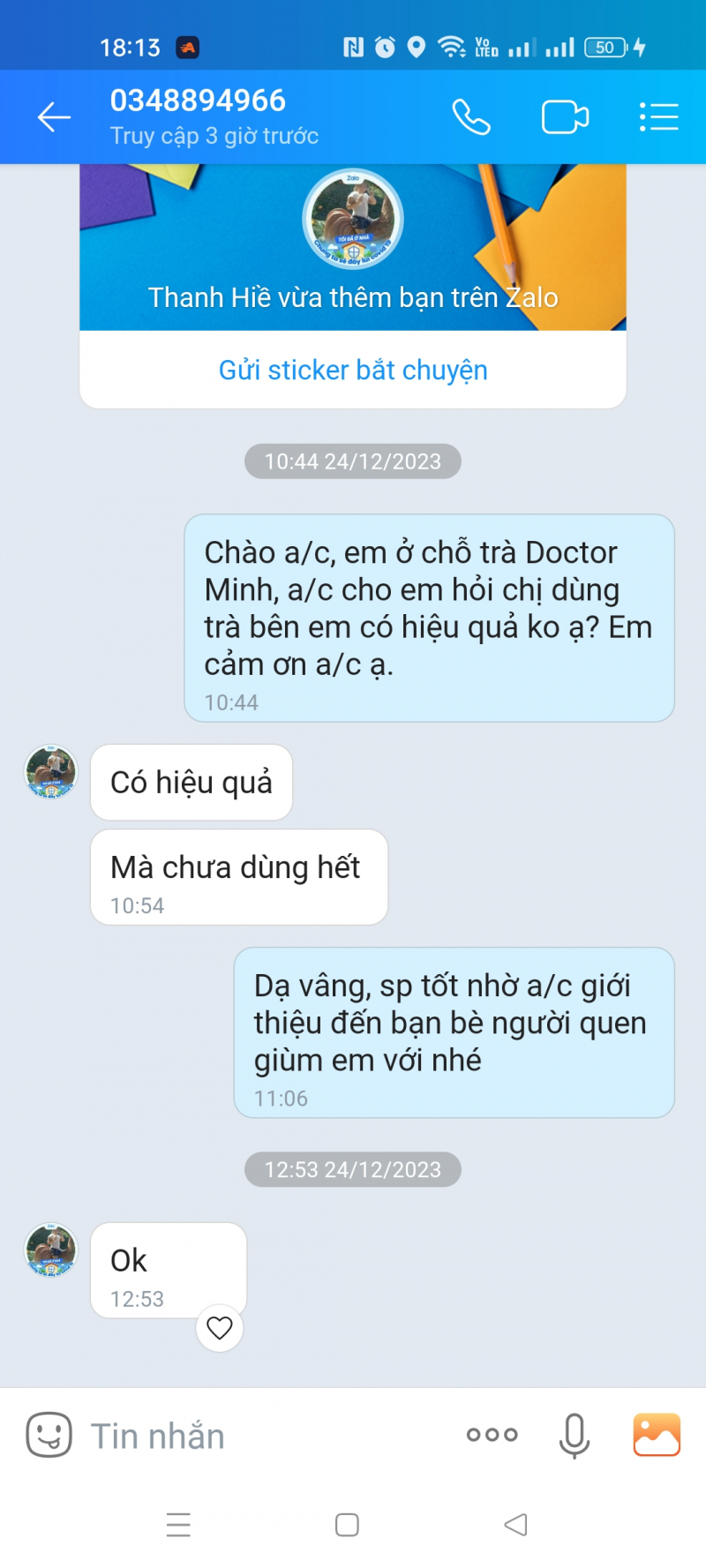Record a voice message
This screenshot has height=1568, width=706.
(575, 1435)
